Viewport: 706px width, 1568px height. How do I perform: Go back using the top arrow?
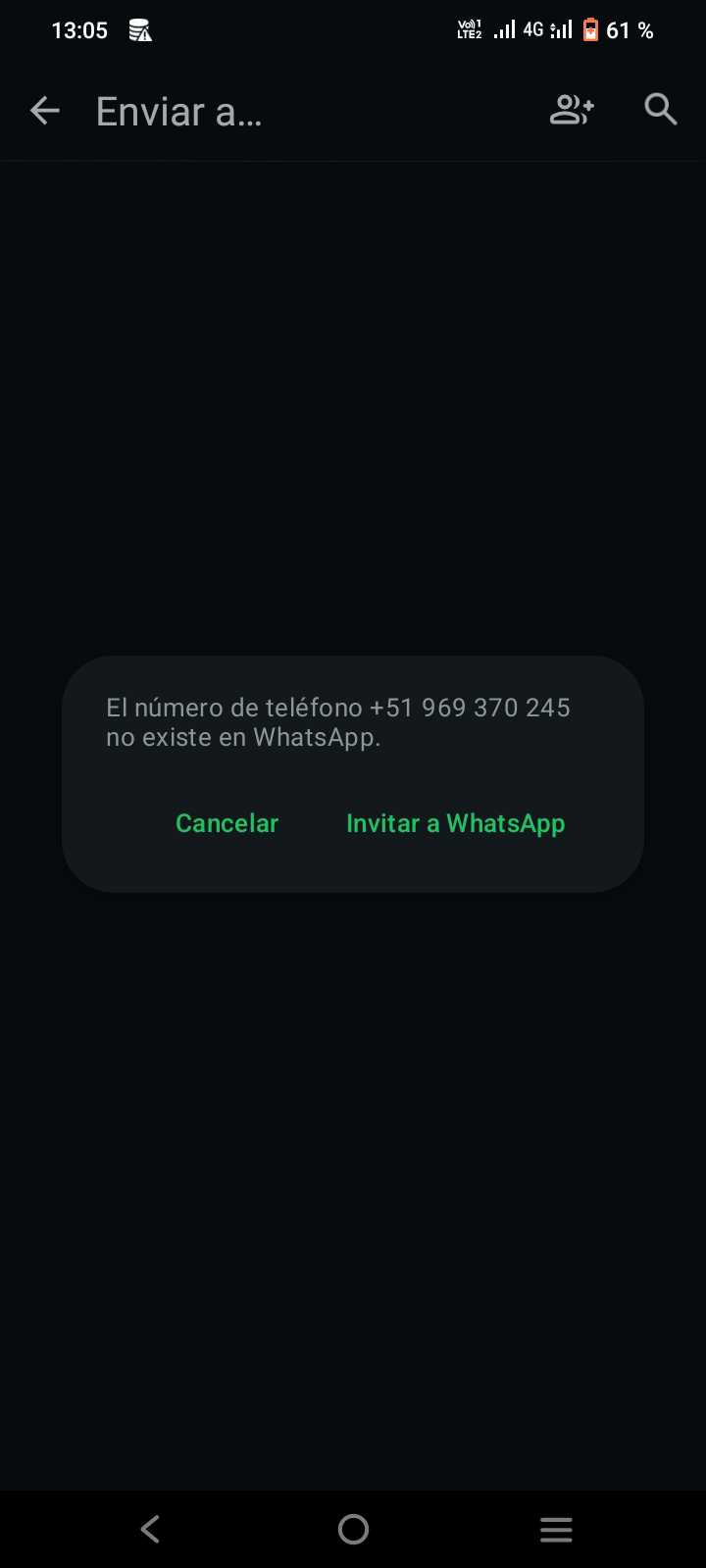click(45, 111)
